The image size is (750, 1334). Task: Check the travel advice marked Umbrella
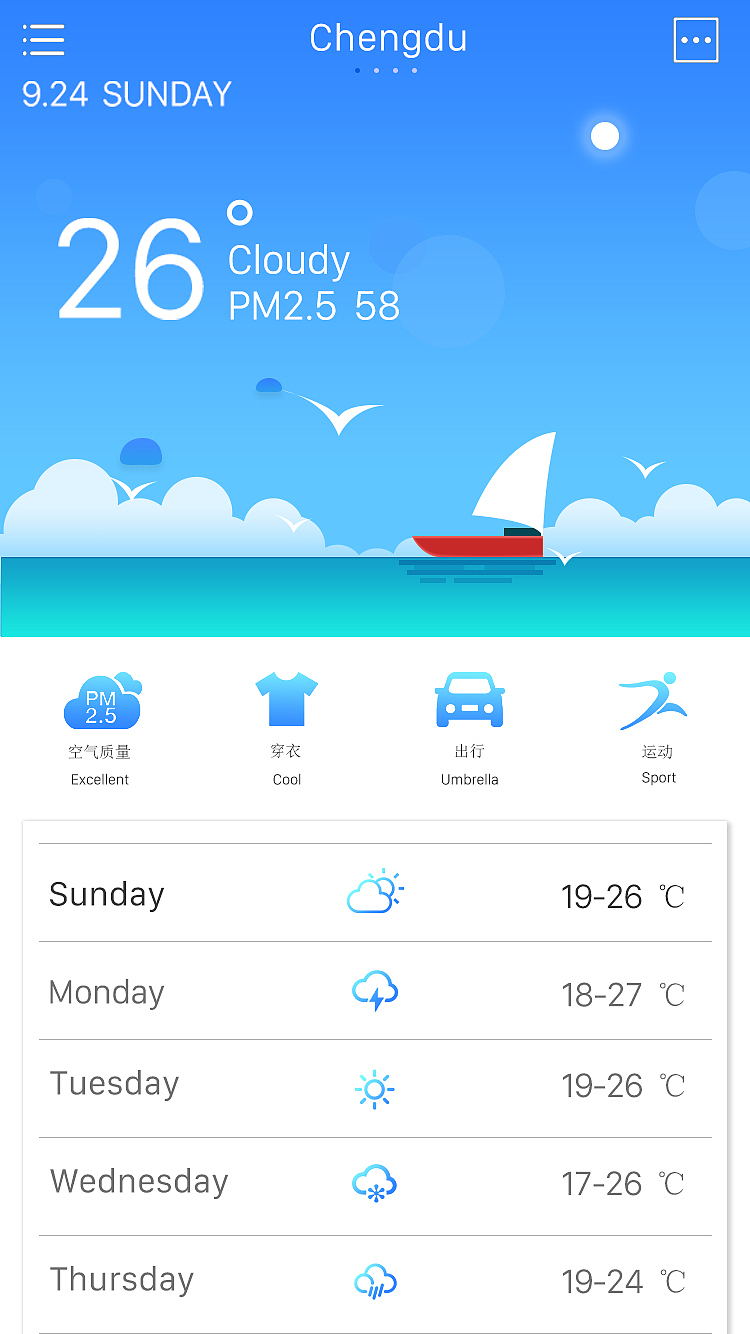(469, 727)
